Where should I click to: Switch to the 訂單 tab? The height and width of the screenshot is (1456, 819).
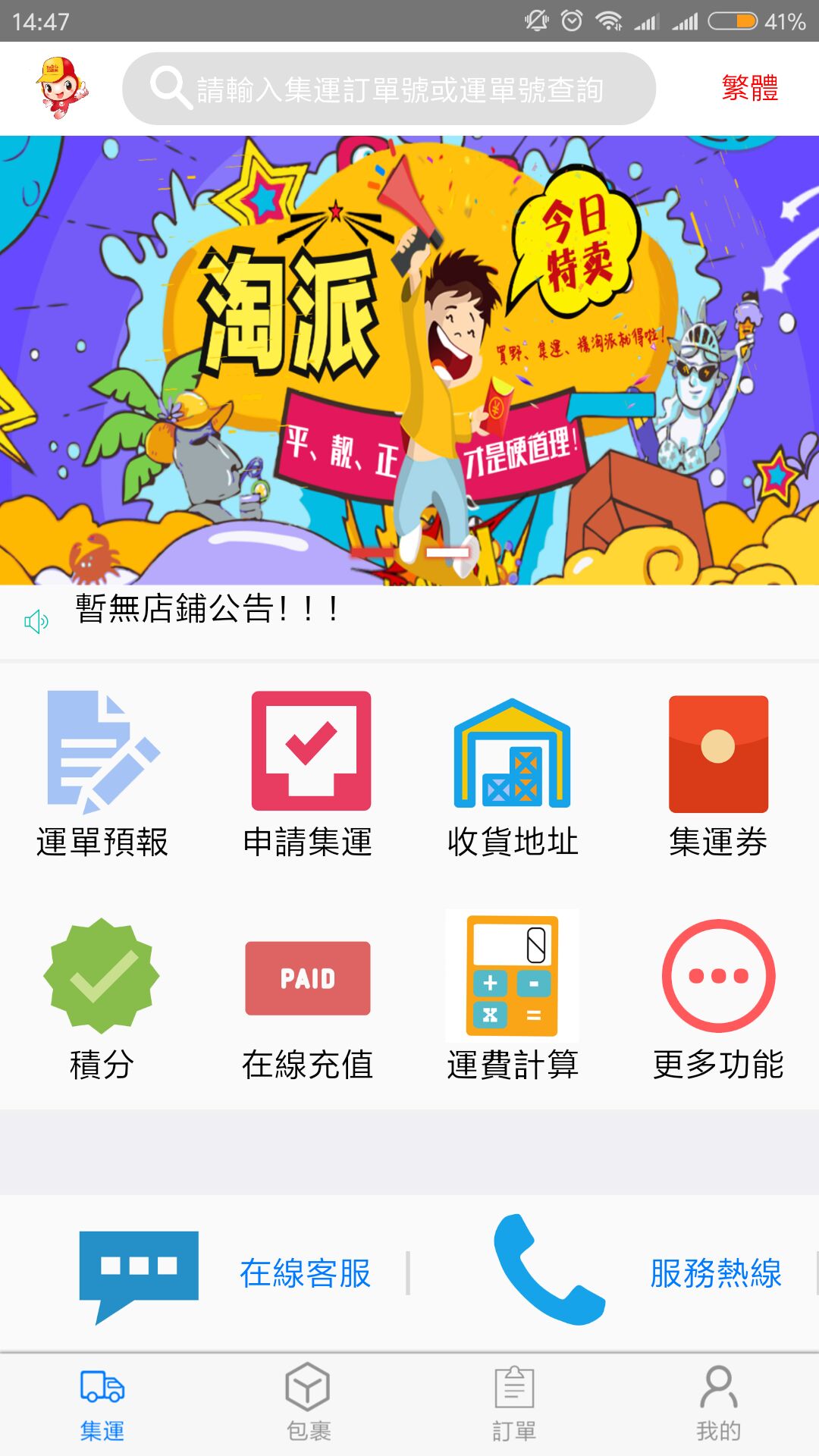pos(514,1403)
